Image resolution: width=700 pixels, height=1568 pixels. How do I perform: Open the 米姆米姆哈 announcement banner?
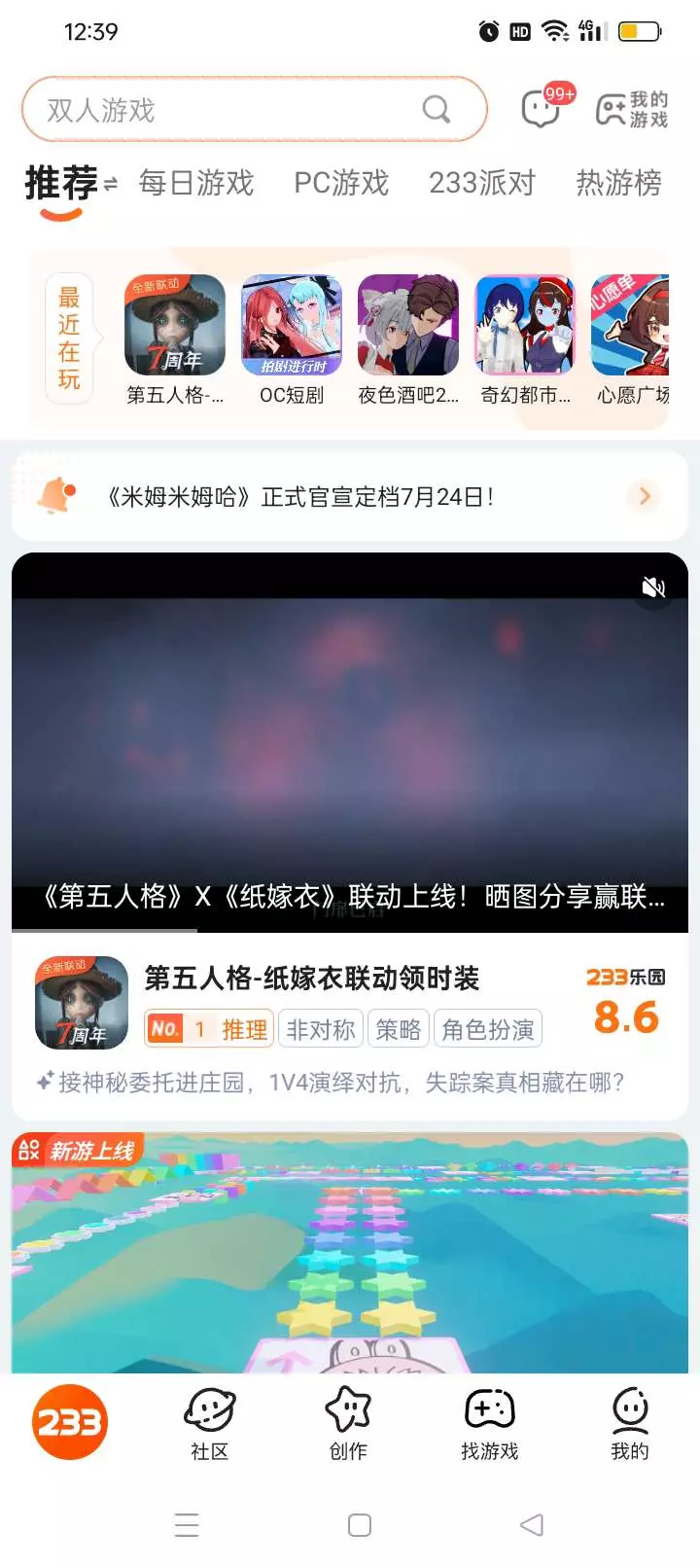pyautogui.click(x=350, y=496)
